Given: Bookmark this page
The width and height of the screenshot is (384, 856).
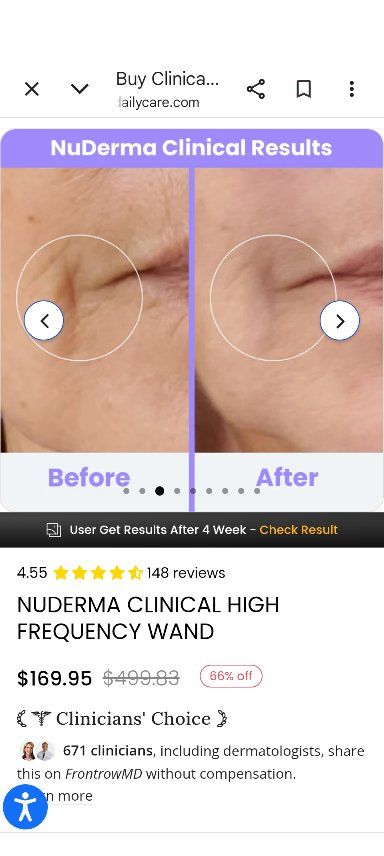Looking at the screenshot, I should (x=304, y=89).
